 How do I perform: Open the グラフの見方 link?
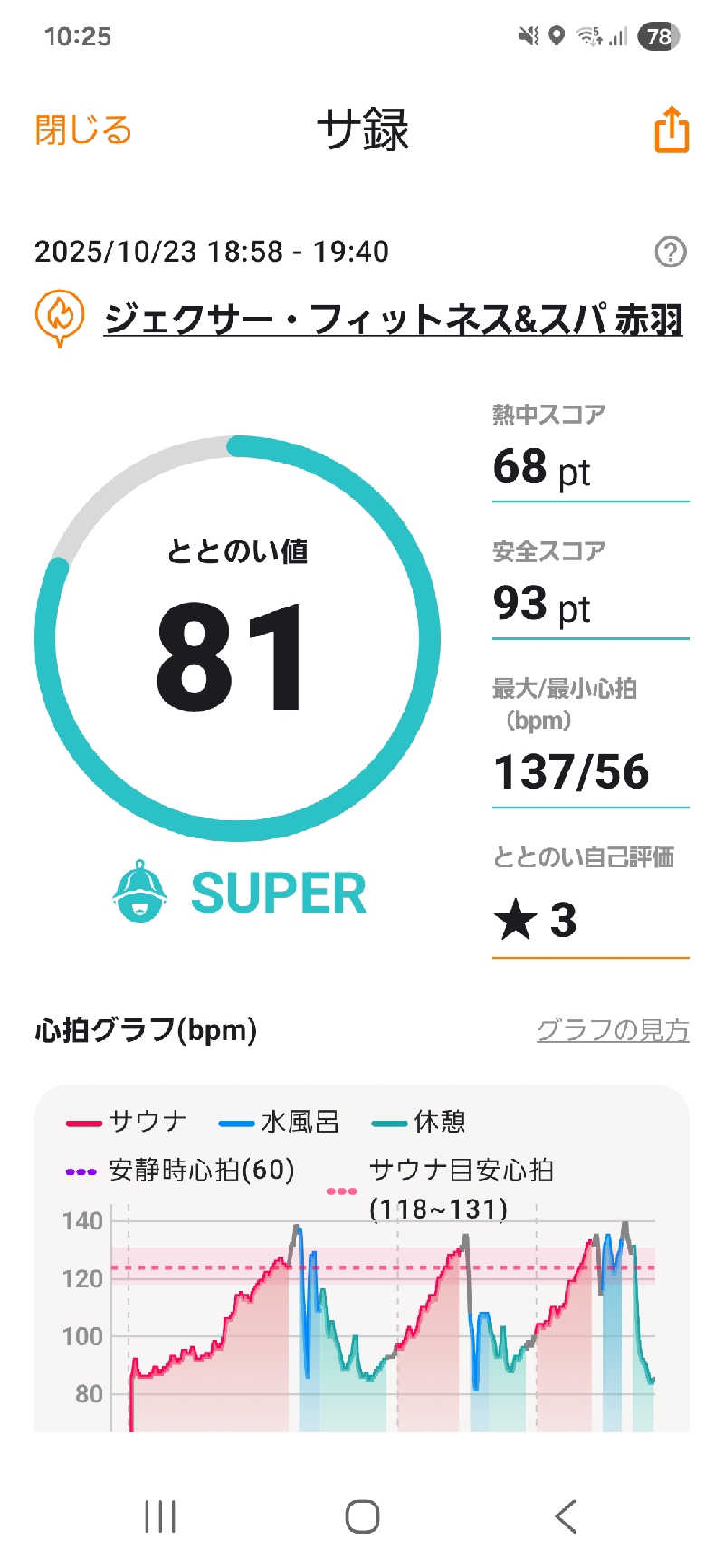613,1030
